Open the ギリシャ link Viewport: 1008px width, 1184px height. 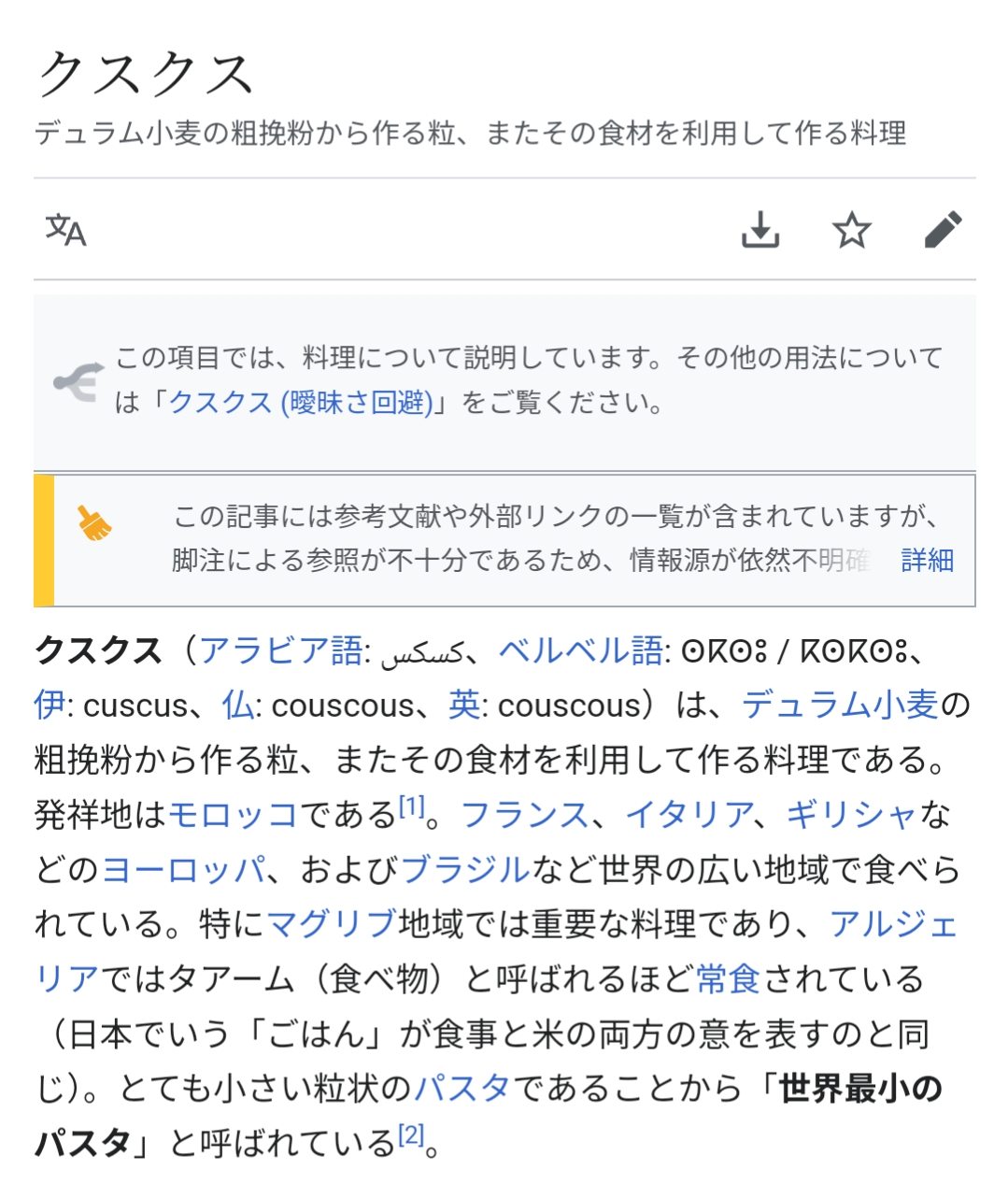click(851, 815)
